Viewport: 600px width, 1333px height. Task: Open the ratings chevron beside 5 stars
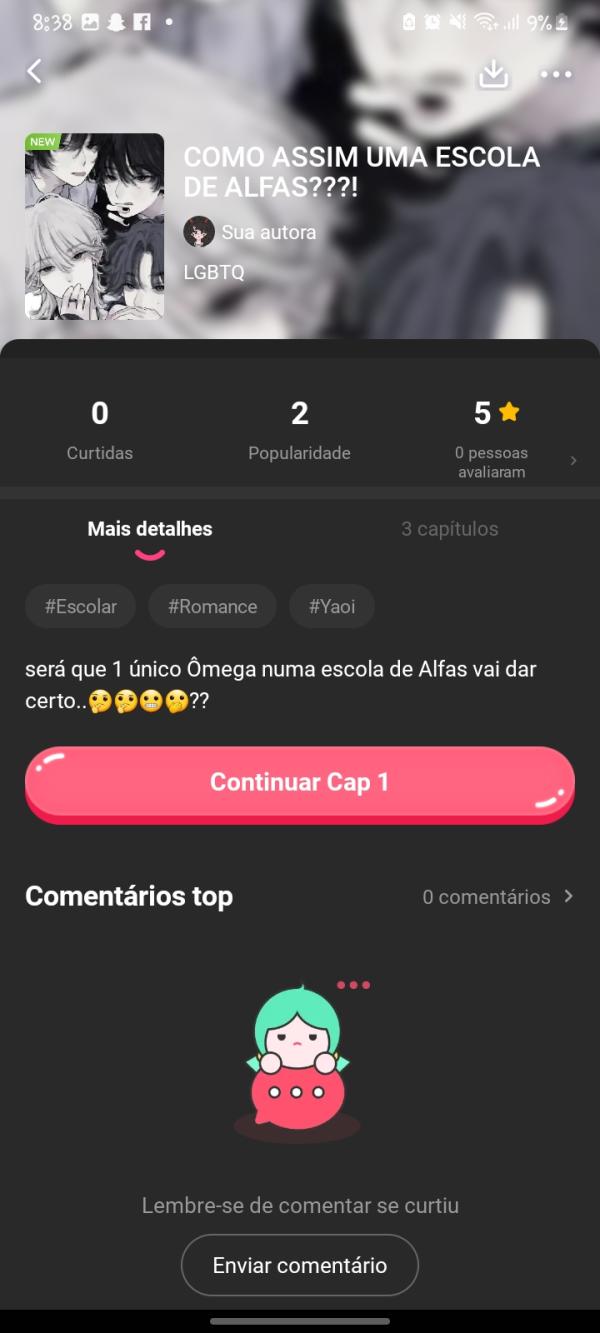573,461
